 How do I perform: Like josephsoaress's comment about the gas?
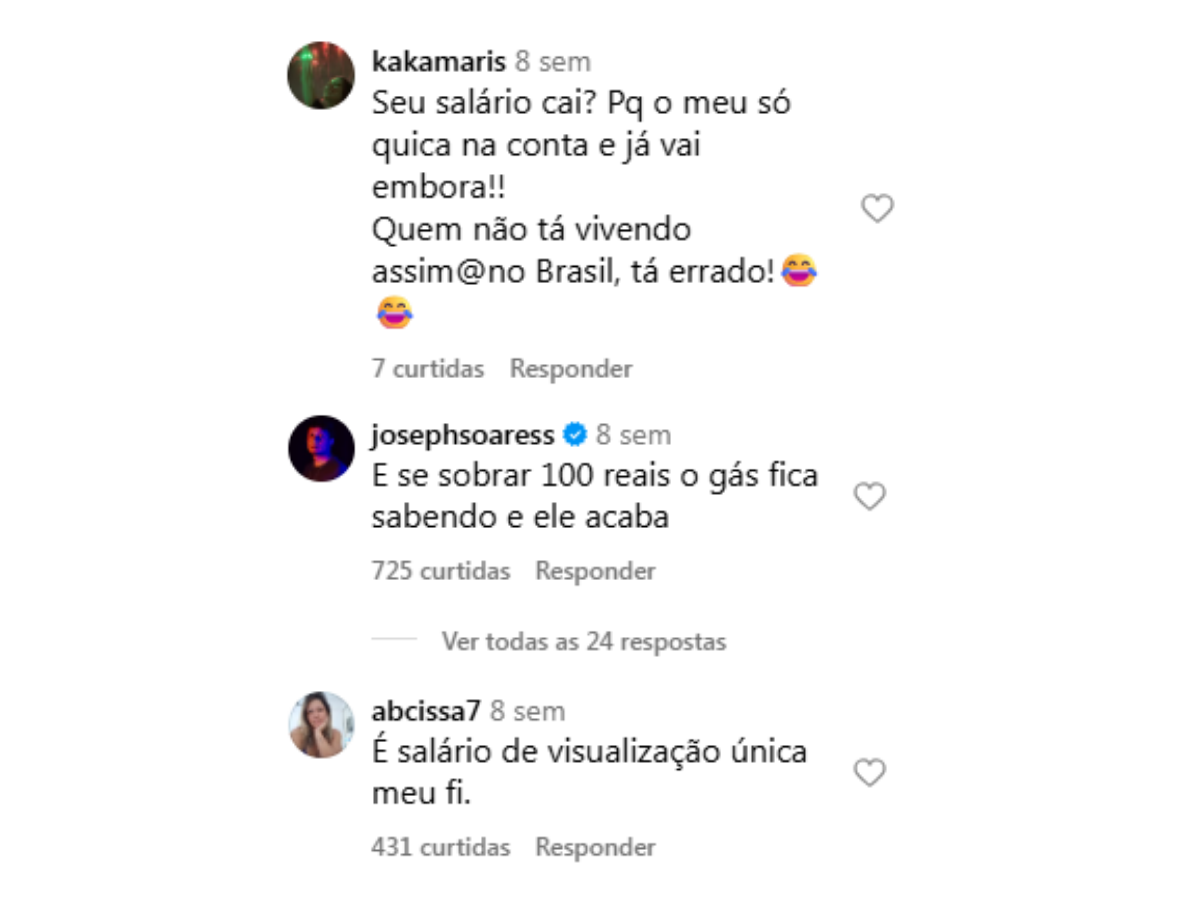[870, 497]
